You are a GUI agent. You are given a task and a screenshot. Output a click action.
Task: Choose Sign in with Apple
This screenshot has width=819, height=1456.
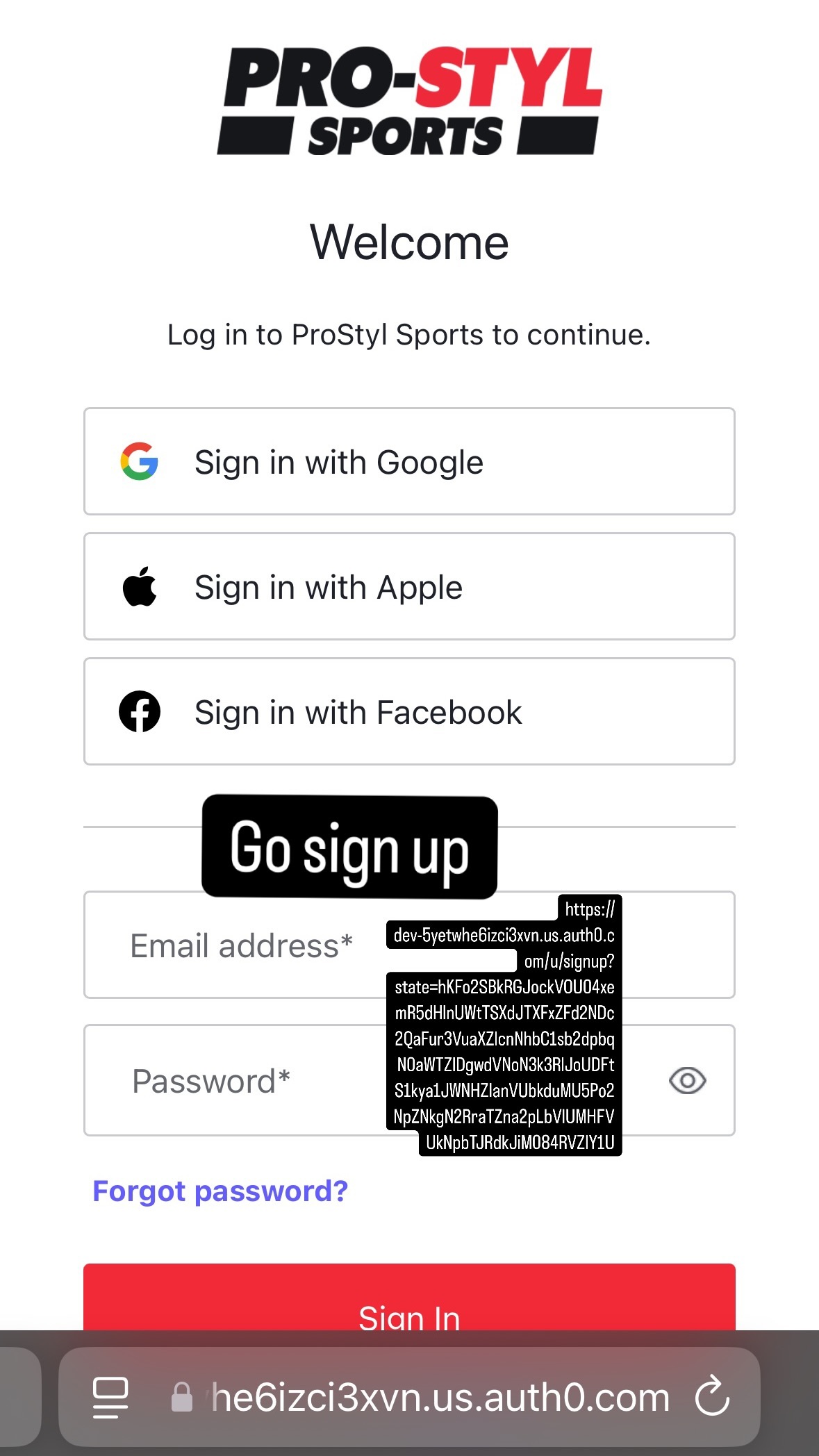(x=408, y=586)
